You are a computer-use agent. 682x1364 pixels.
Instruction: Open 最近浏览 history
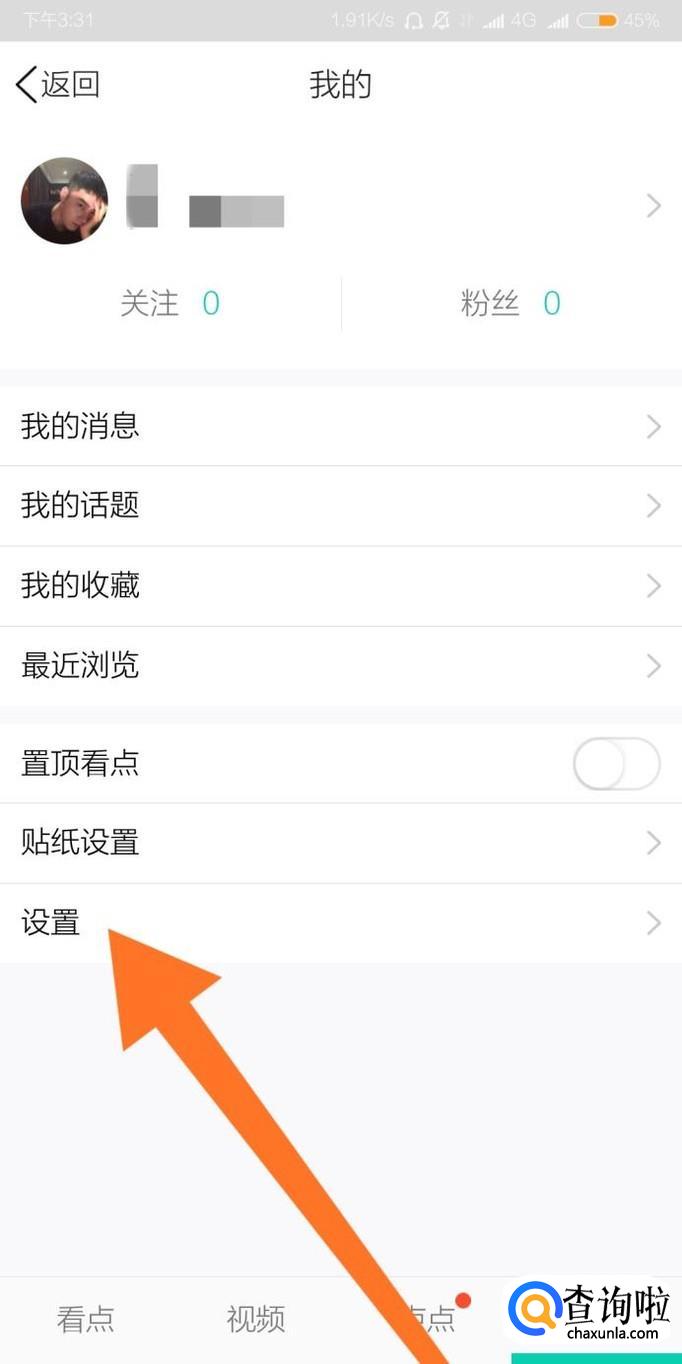[x=340, y=666]
